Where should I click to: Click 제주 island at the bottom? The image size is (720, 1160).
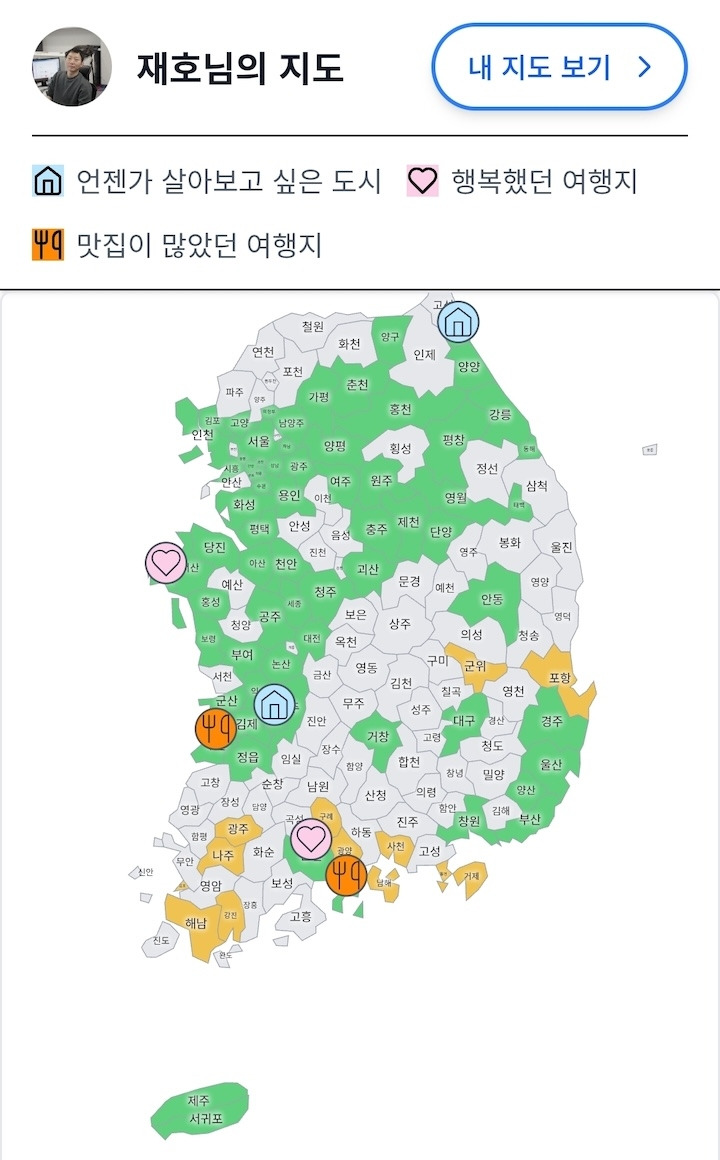(x=200, y=1099)
